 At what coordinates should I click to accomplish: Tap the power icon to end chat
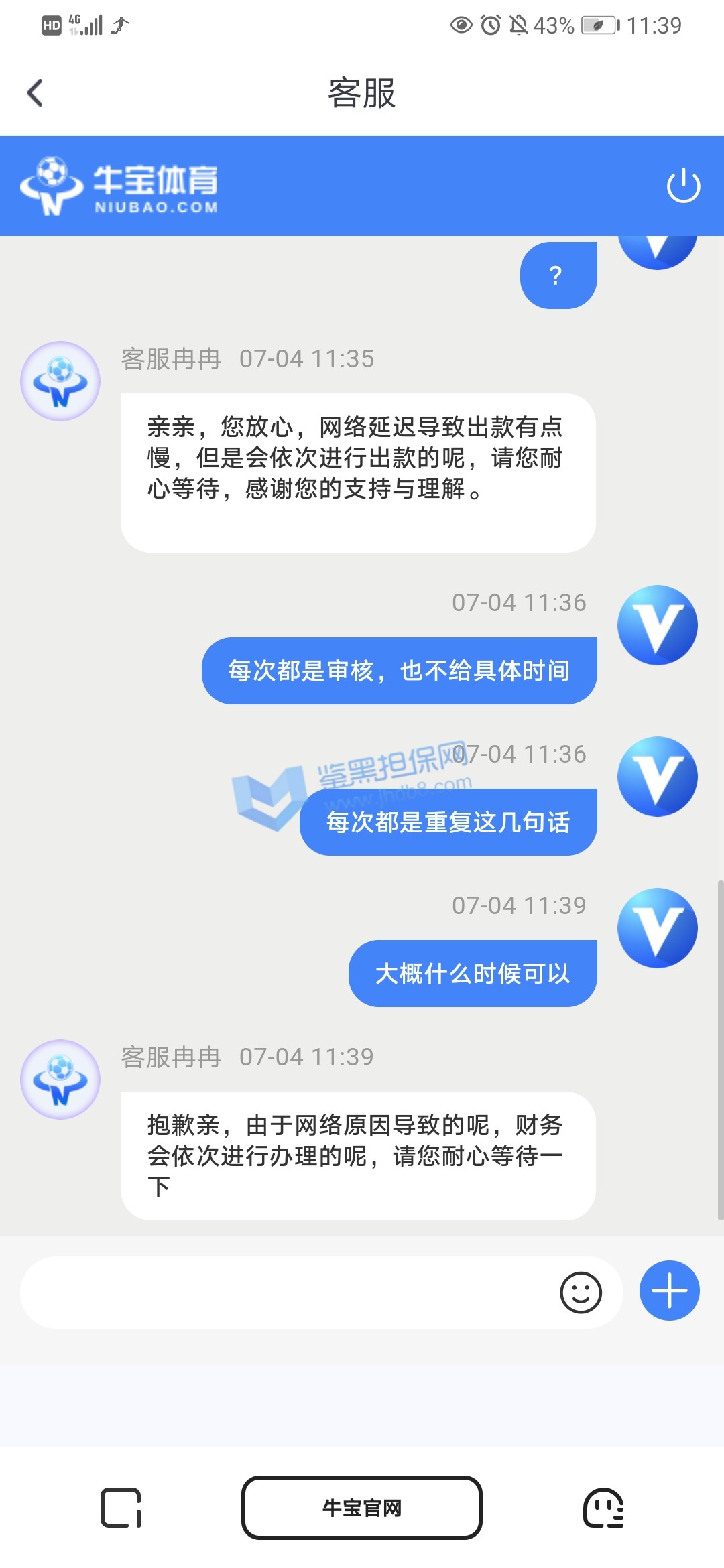click(x=683, y=186)
